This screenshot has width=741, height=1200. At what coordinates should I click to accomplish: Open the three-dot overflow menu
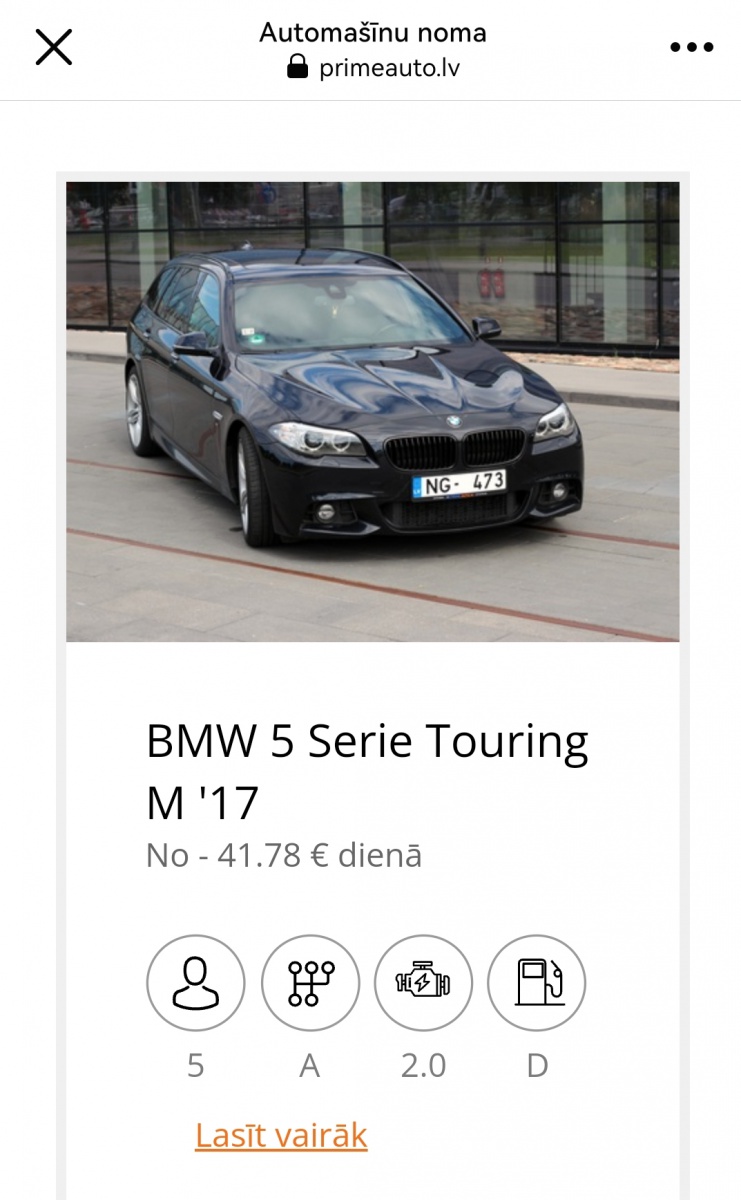tap(691, 47)
